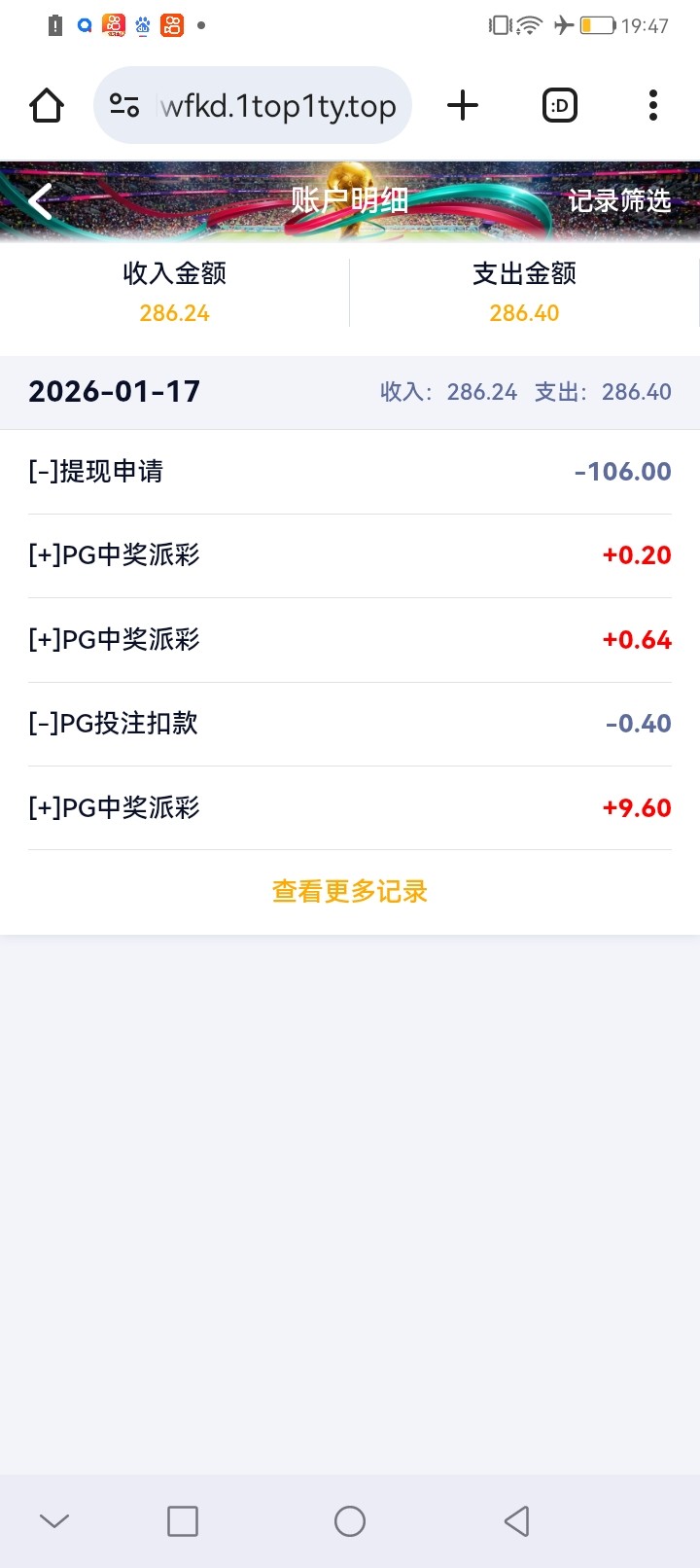Tap the system back navigation button
This screenshot has width=700, height=1568.
click(x=517, y=1520)
